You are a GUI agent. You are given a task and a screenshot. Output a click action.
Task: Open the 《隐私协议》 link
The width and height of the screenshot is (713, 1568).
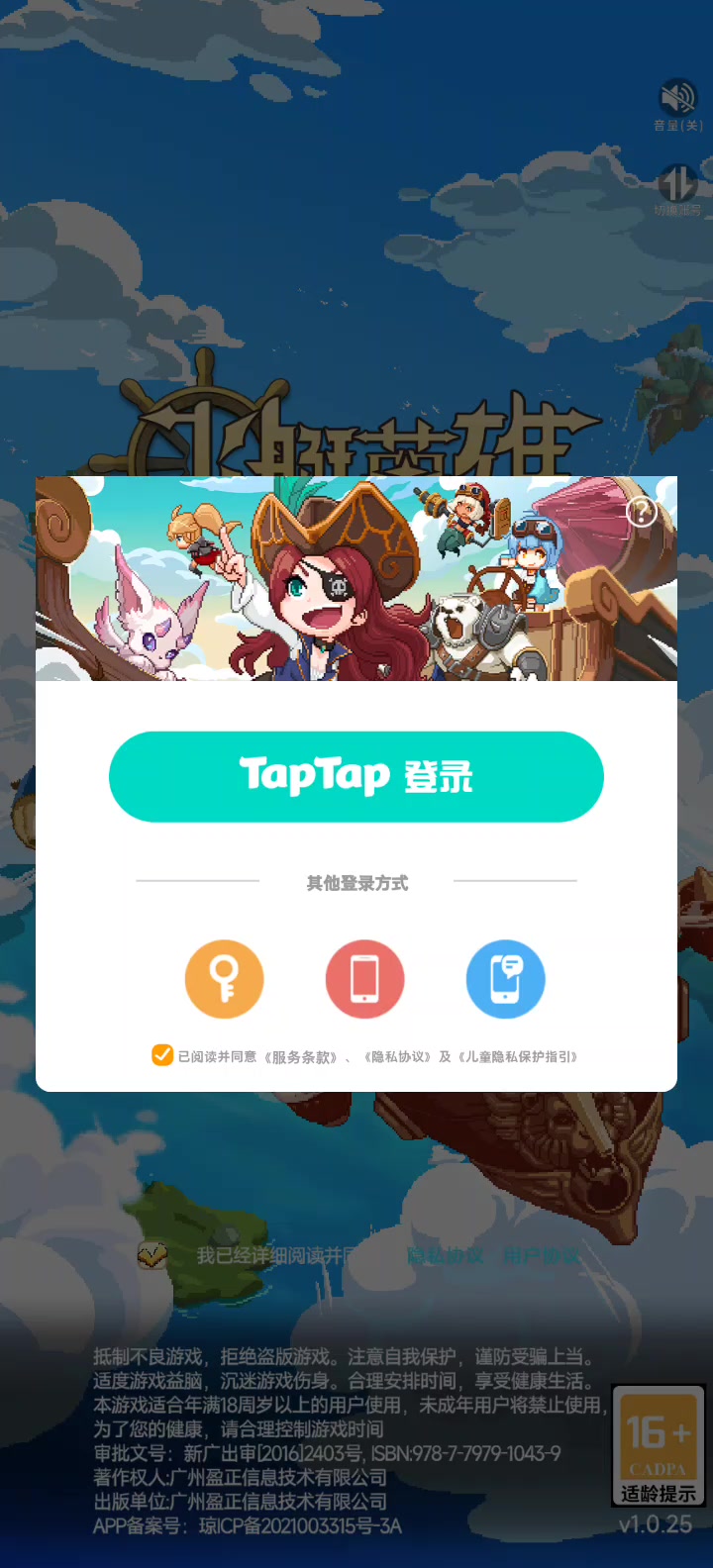point(397,1057)
